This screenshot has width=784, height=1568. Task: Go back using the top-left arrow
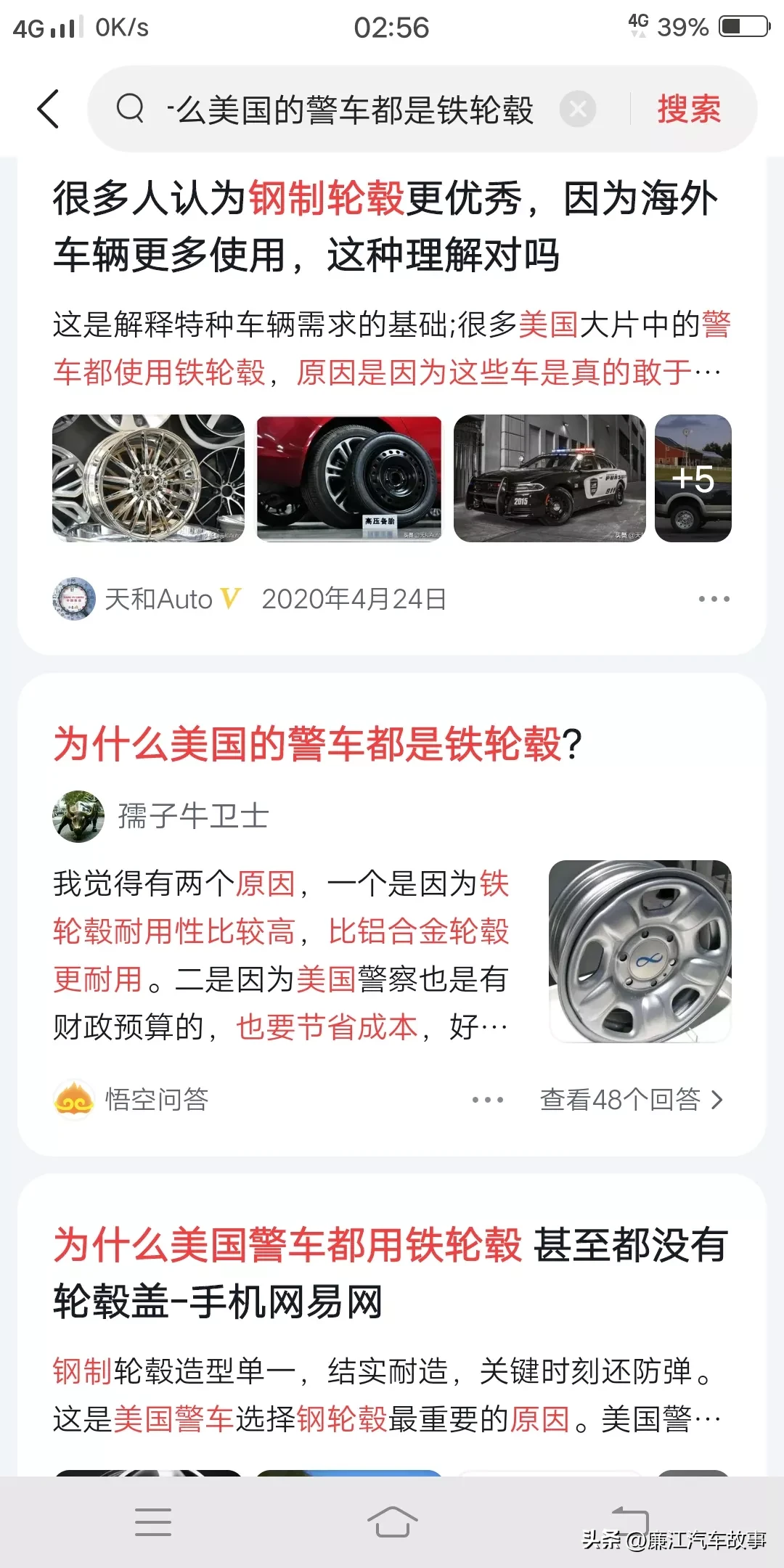(48, 110)
